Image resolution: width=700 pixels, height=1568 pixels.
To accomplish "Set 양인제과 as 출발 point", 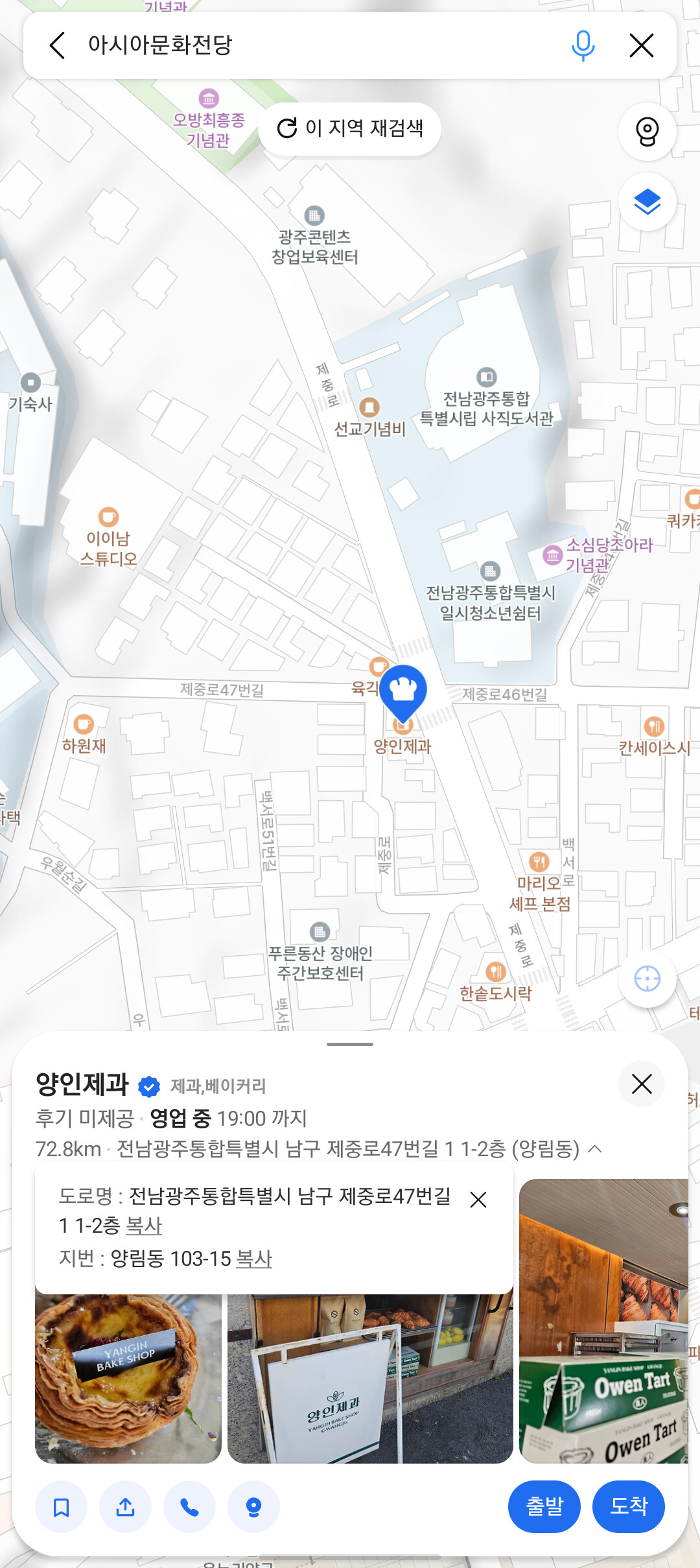I will click(x=544, y=1506).
